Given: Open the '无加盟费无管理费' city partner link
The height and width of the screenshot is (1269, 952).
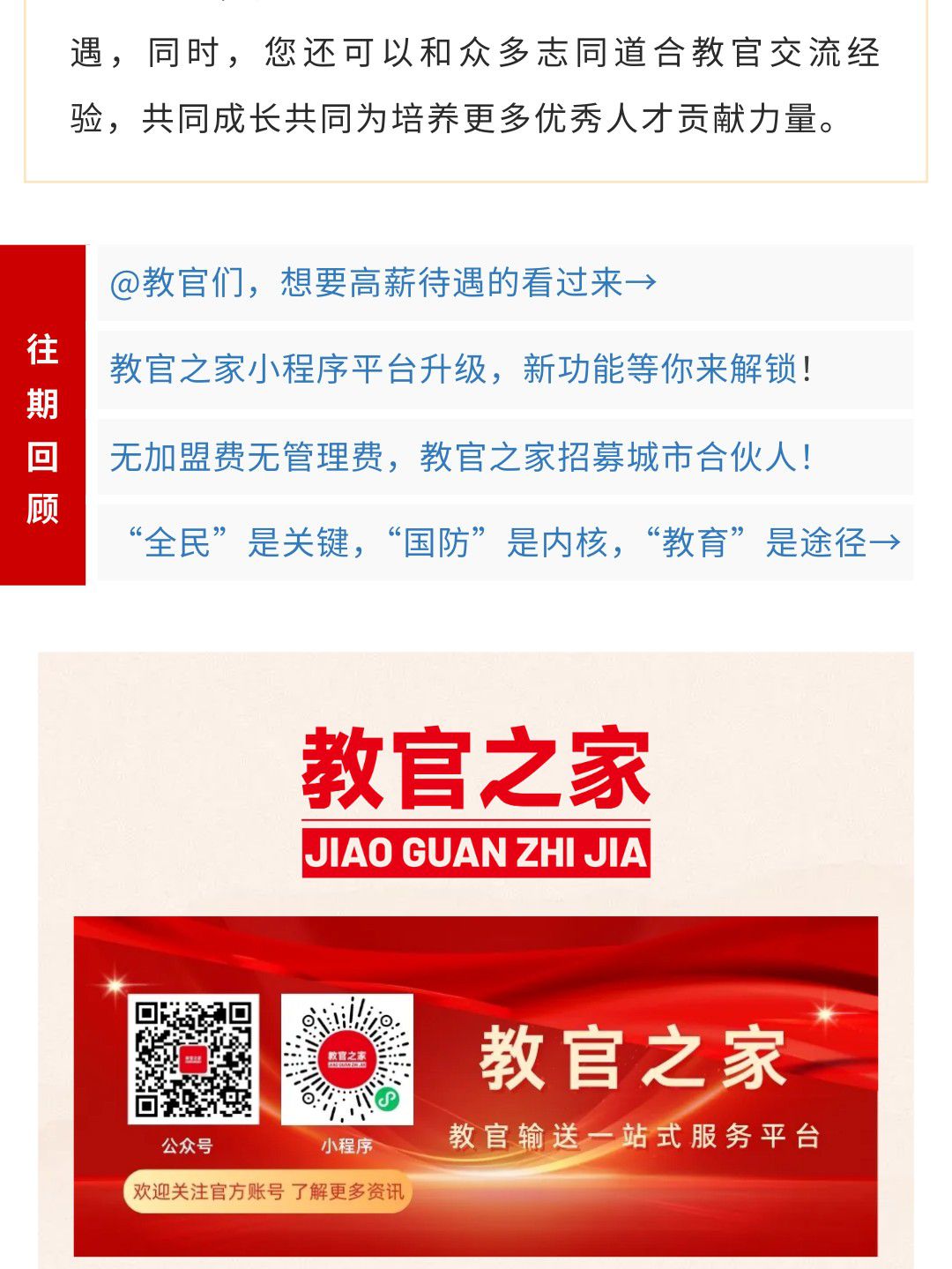Looking at the screenshot, I should [x=460, y=457].
